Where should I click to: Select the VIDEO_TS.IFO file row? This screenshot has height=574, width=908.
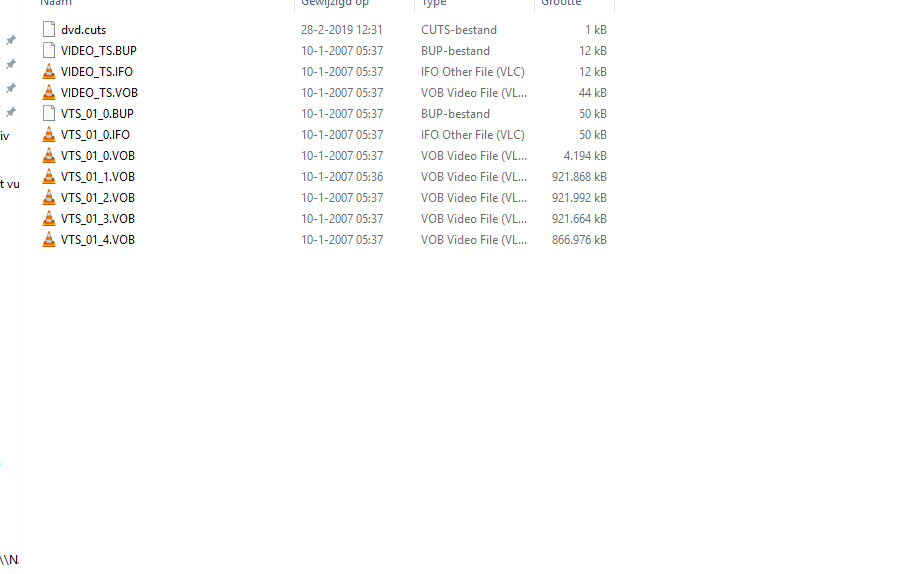[96, 72]
